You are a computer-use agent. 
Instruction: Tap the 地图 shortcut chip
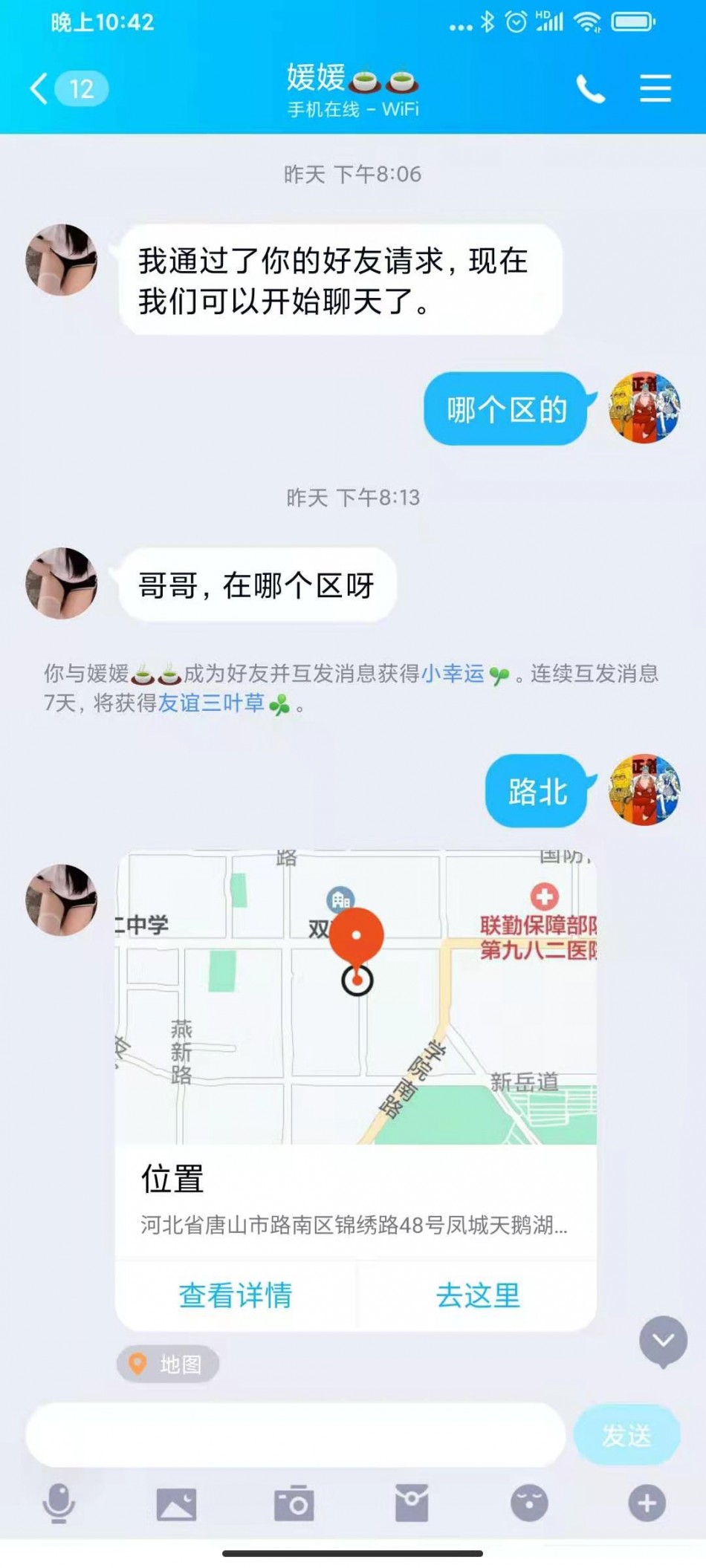click(x=168, y=1364)
